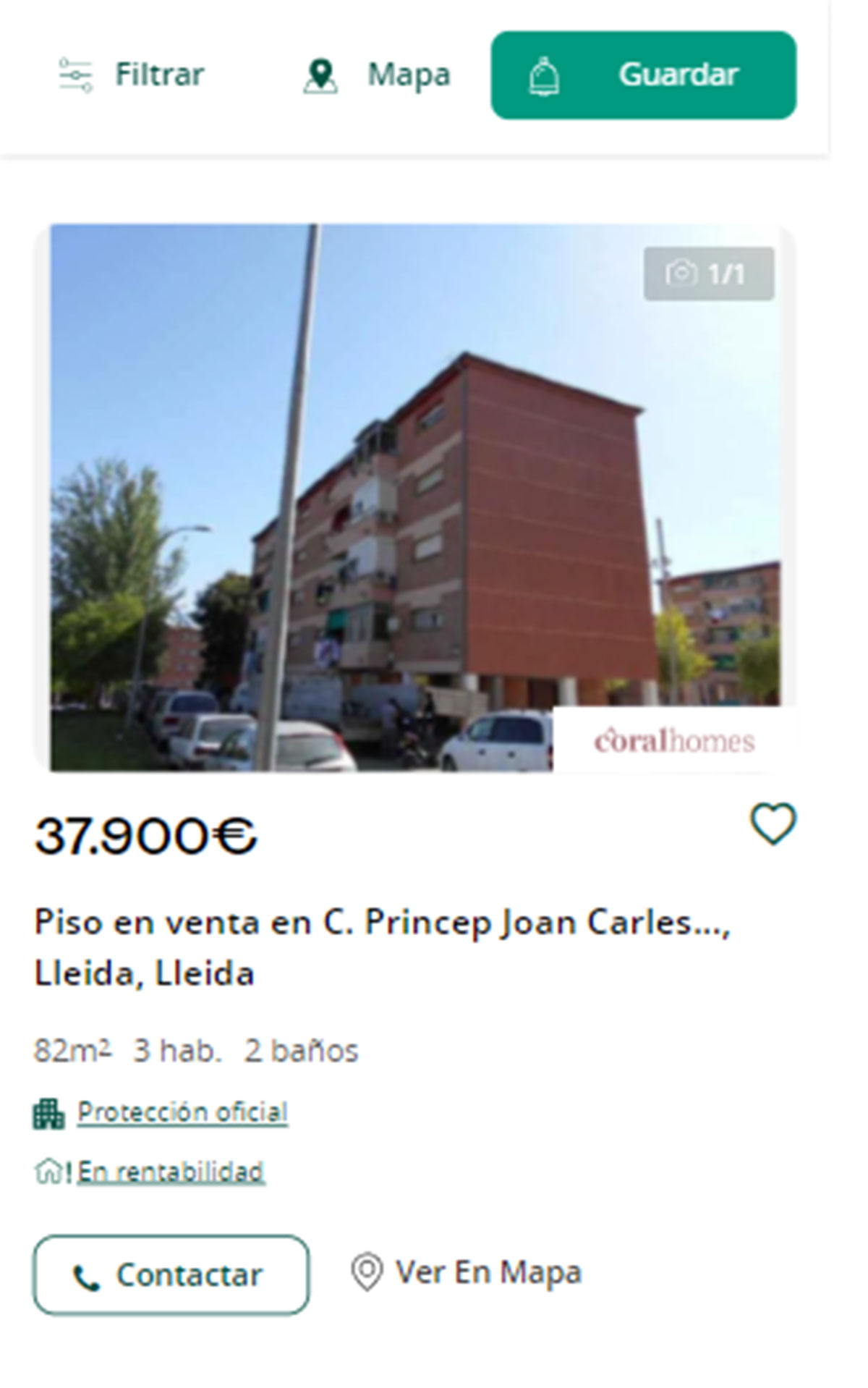Add the 37.900€ flat to favorites
The height and width of the screenshot is (1388, 868).
coord(773,824)
